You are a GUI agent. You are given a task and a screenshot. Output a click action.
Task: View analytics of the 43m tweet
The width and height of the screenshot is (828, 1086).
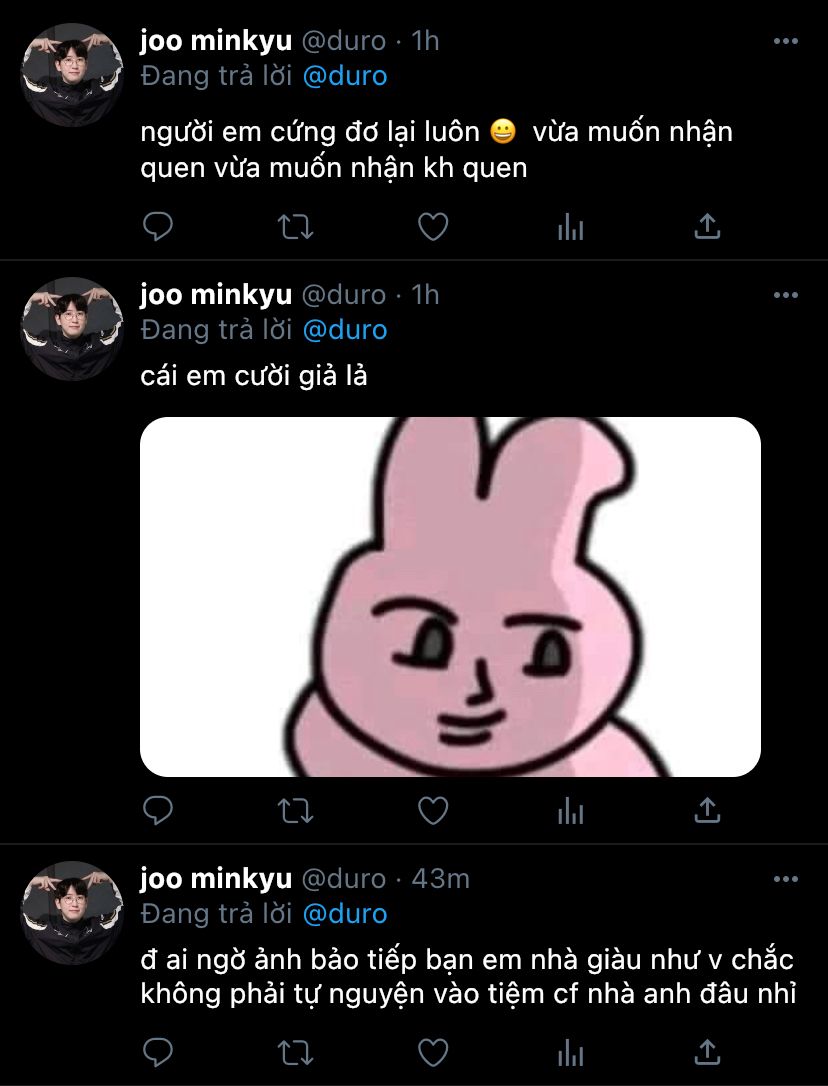(x=570, y=1053)
